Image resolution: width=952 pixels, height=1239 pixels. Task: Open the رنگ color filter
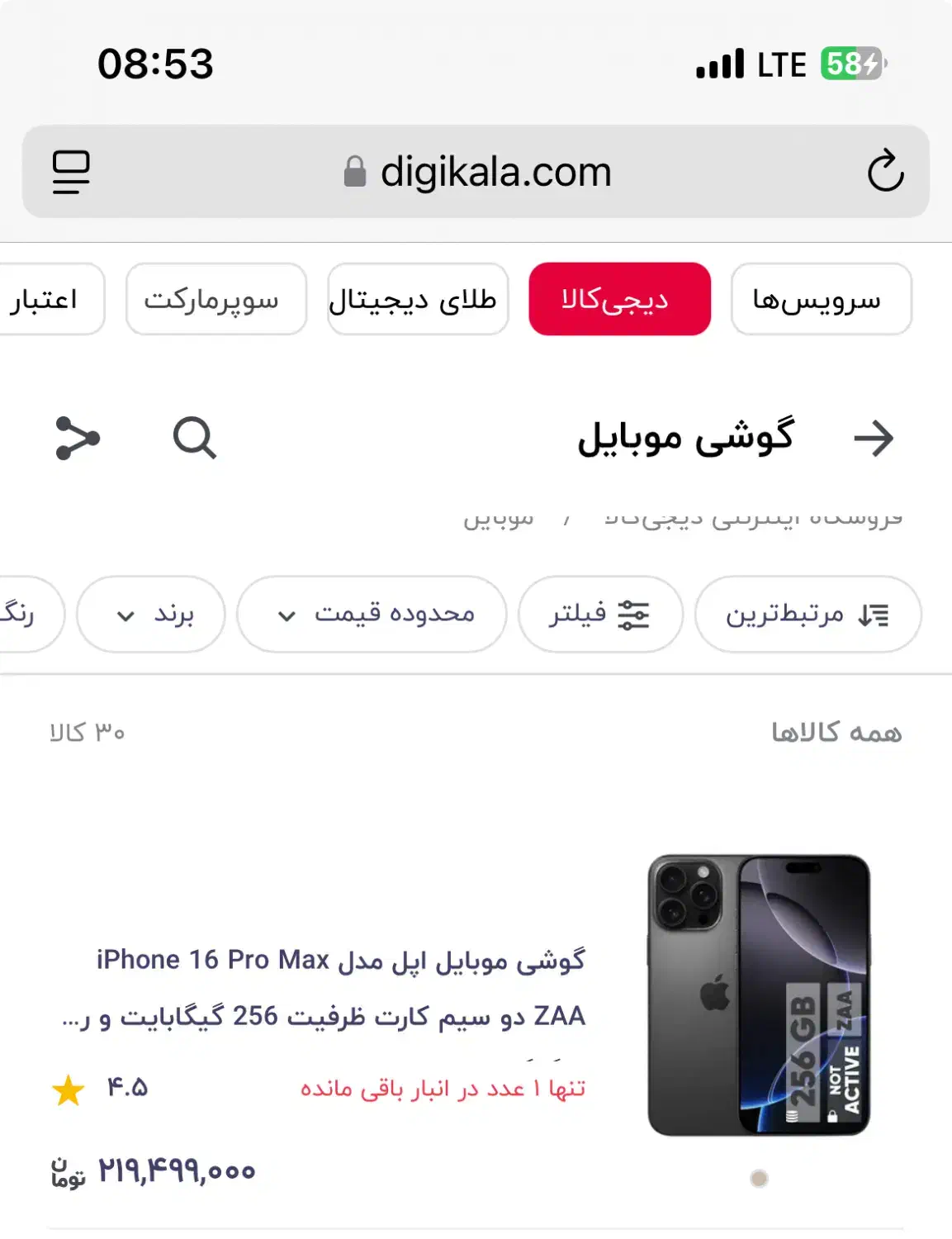(25, 615)
